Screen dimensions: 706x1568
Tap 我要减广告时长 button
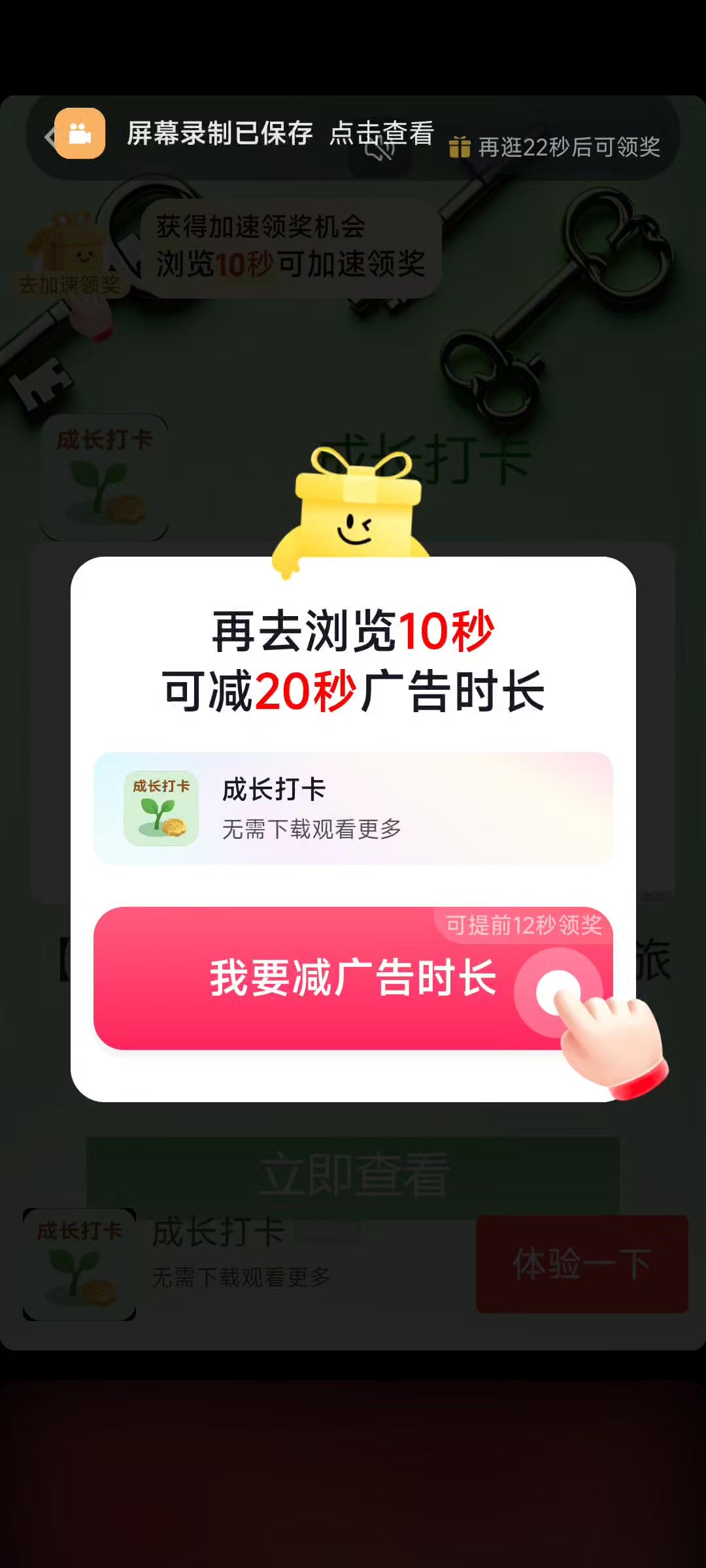pos(353,978)
